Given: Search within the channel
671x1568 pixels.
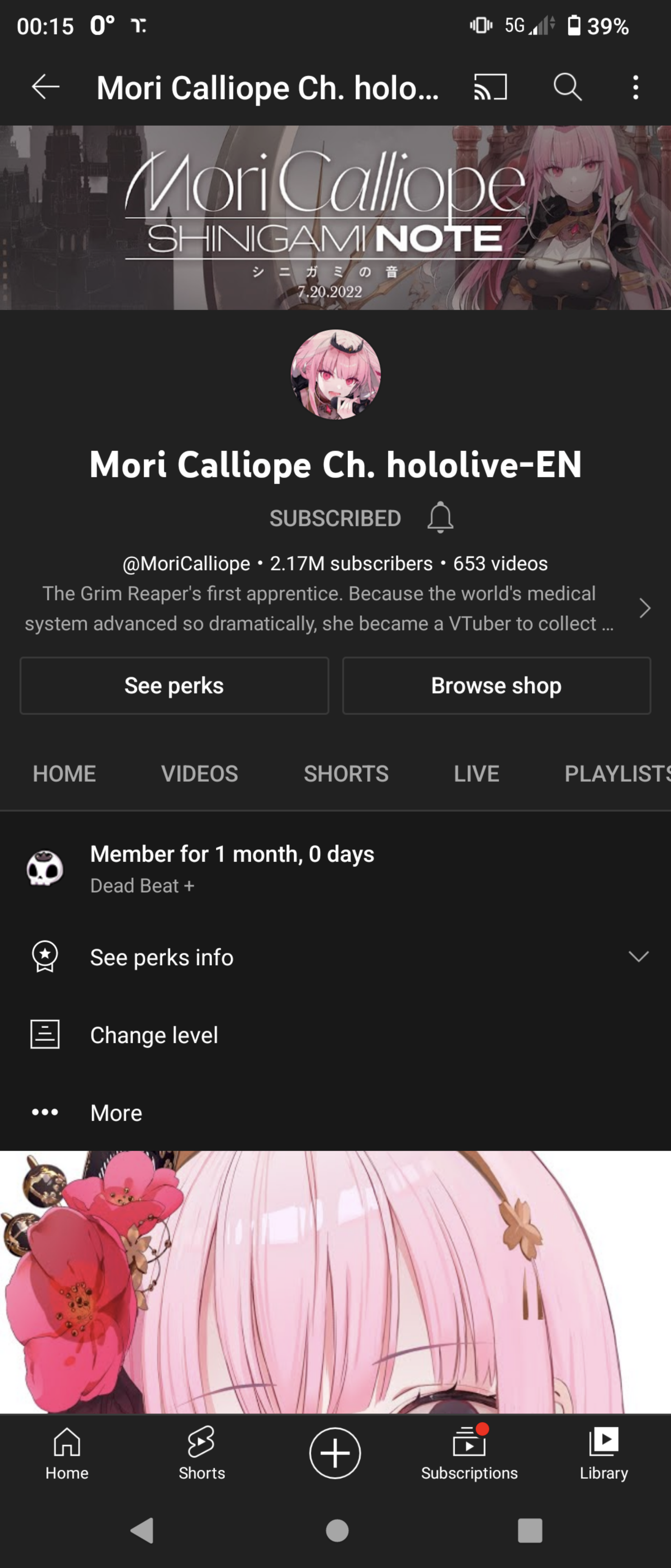Looking at the screenshot, I should (x=567, y=87).
